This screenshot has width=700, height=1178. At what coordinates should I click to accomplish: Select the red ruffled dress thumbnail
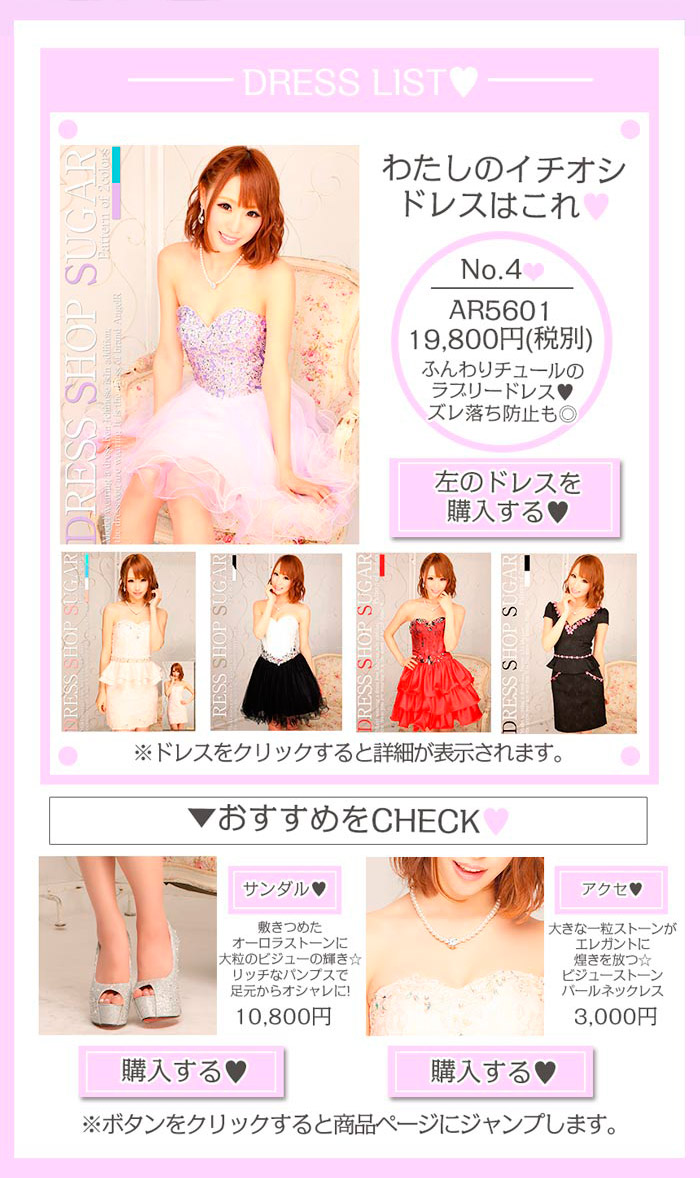pyautogui.click(x=423, y=642)
